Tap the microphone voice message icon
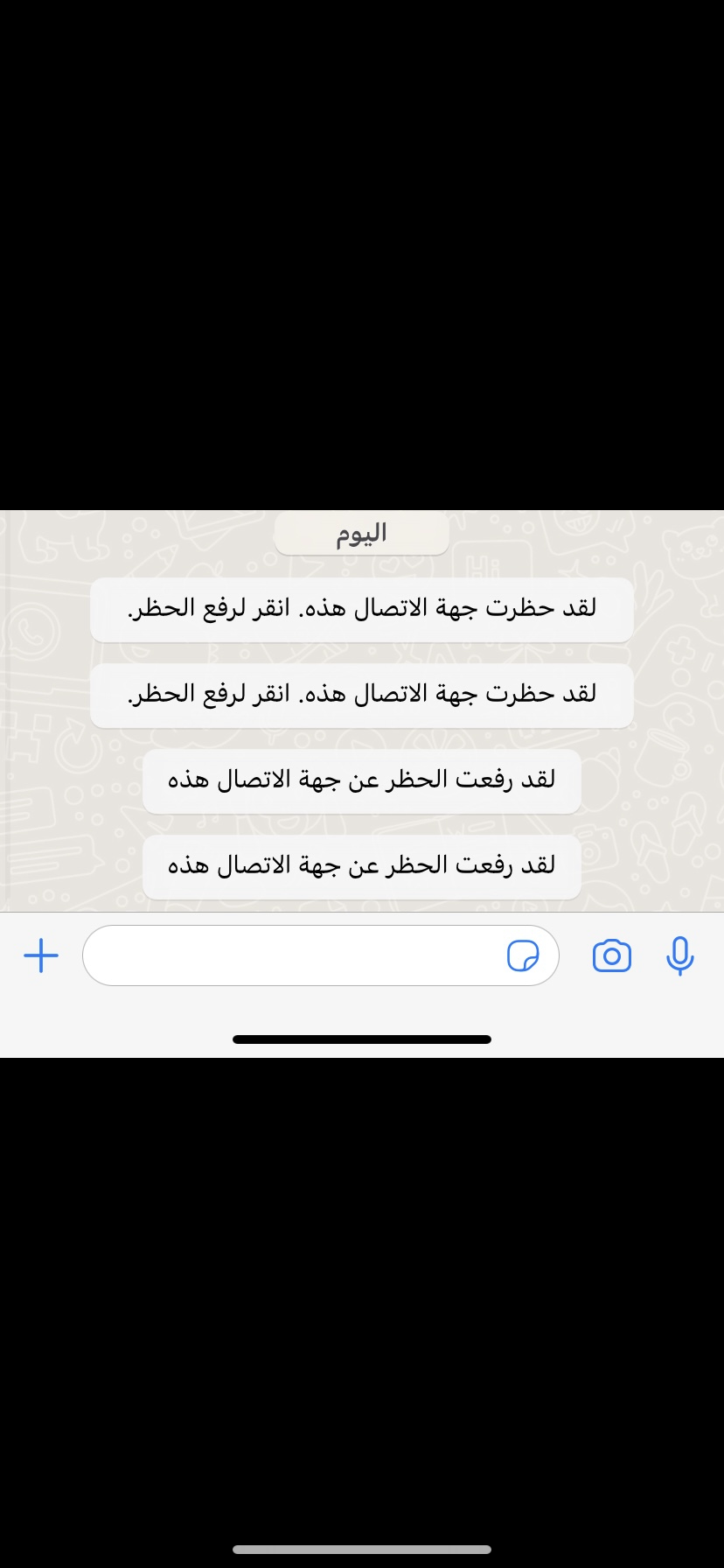The width and height of the screenshot is (724, 1568). [x=679, y=955]
